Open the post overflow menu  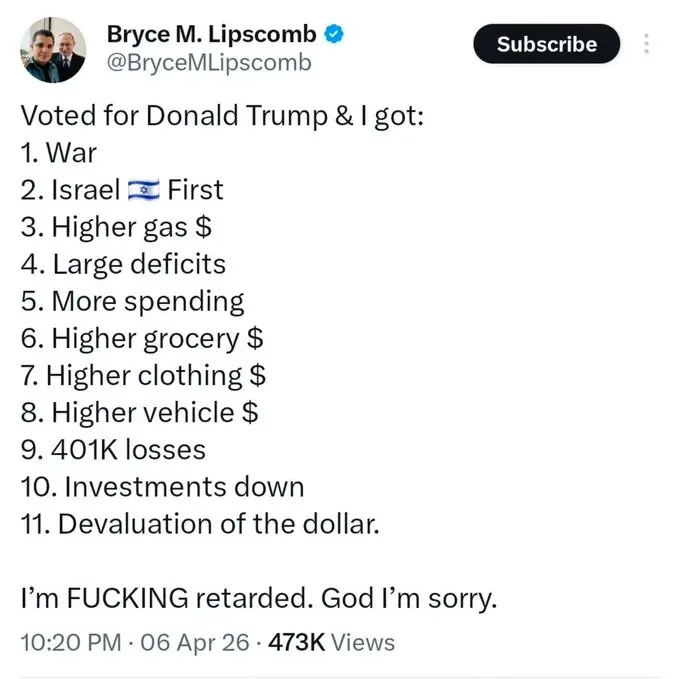click(646, 44)
